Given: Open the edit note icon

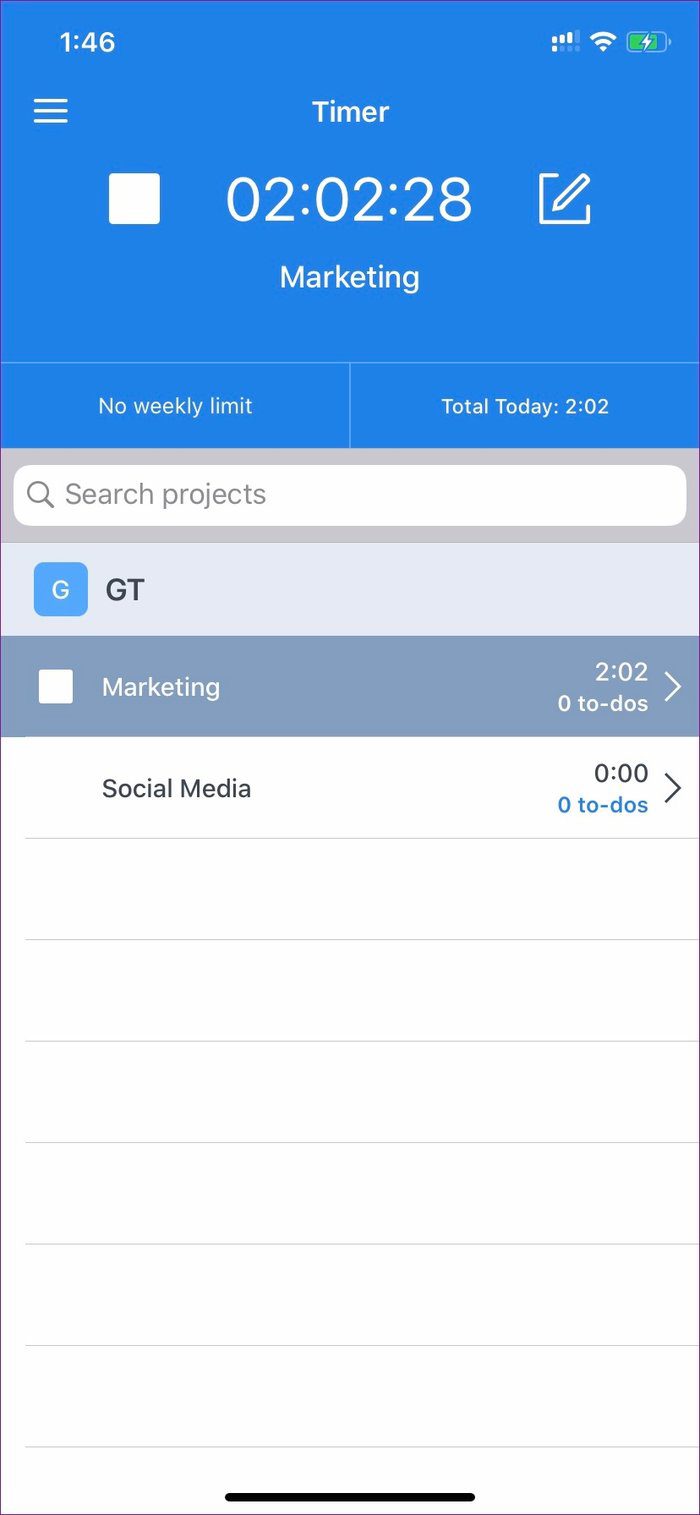Looking at the screenshot, I should (565, 198).
